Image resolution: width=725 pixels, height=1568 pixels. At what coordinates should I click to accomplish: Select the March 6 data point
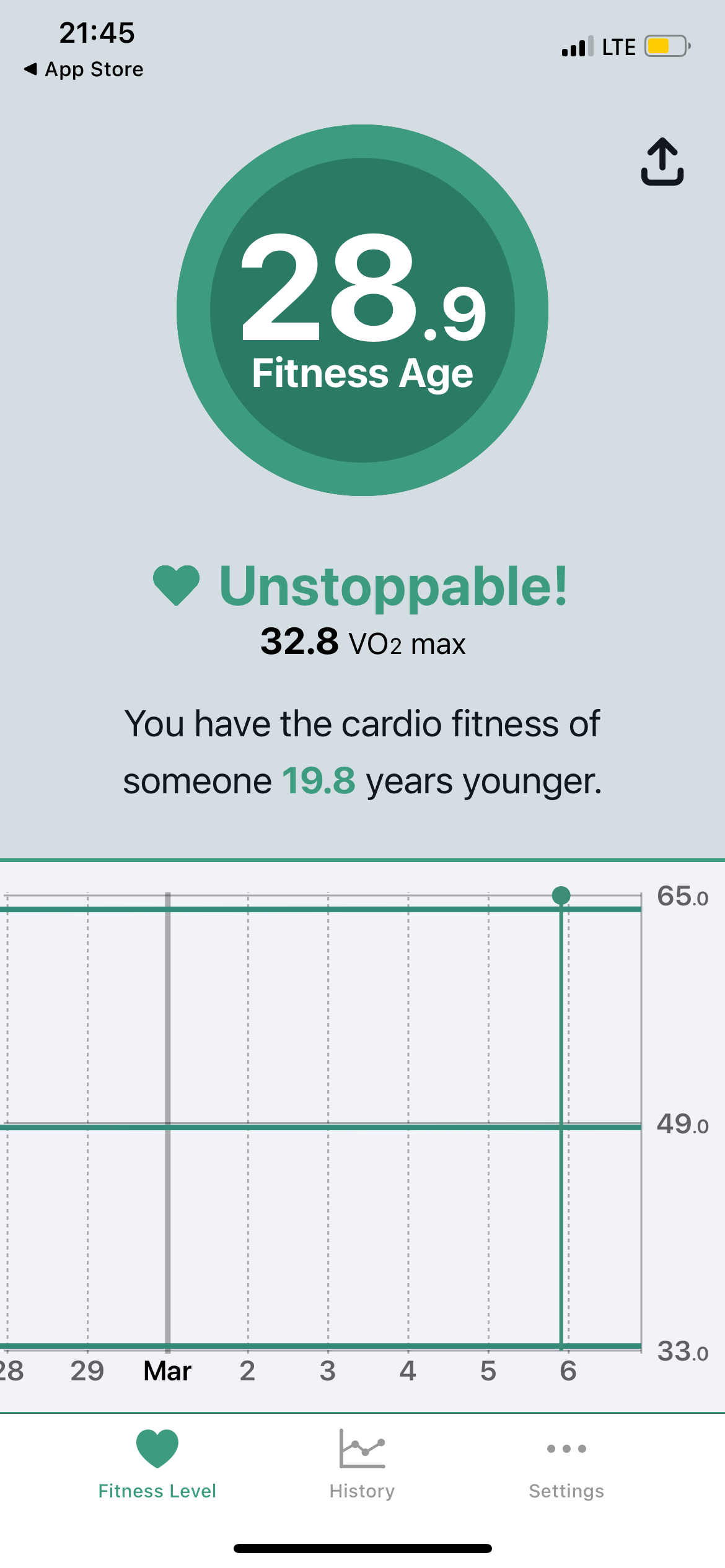tap(561, 895)
